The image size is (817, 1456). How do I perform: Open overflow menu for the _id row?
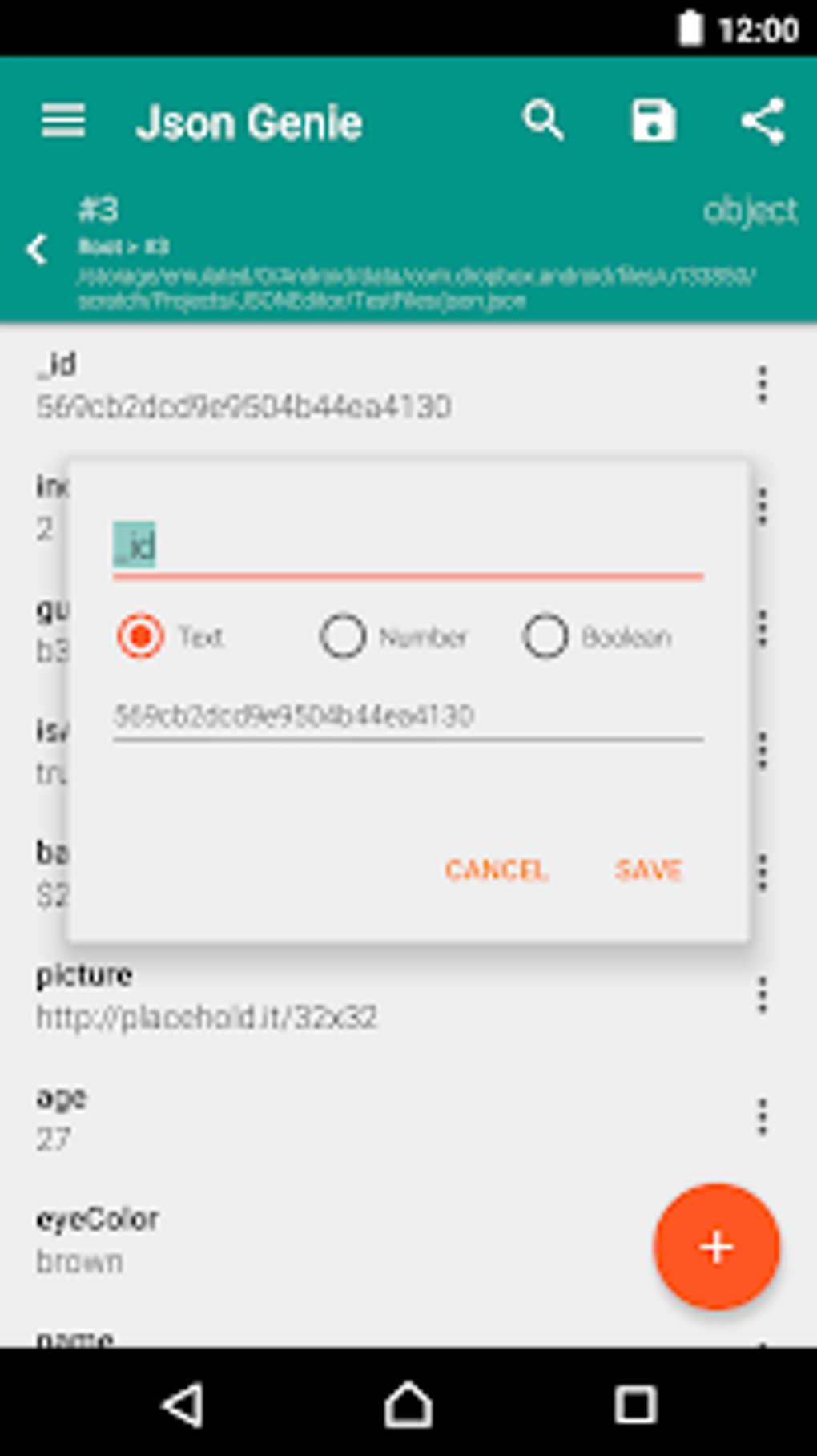coord(763,385)
